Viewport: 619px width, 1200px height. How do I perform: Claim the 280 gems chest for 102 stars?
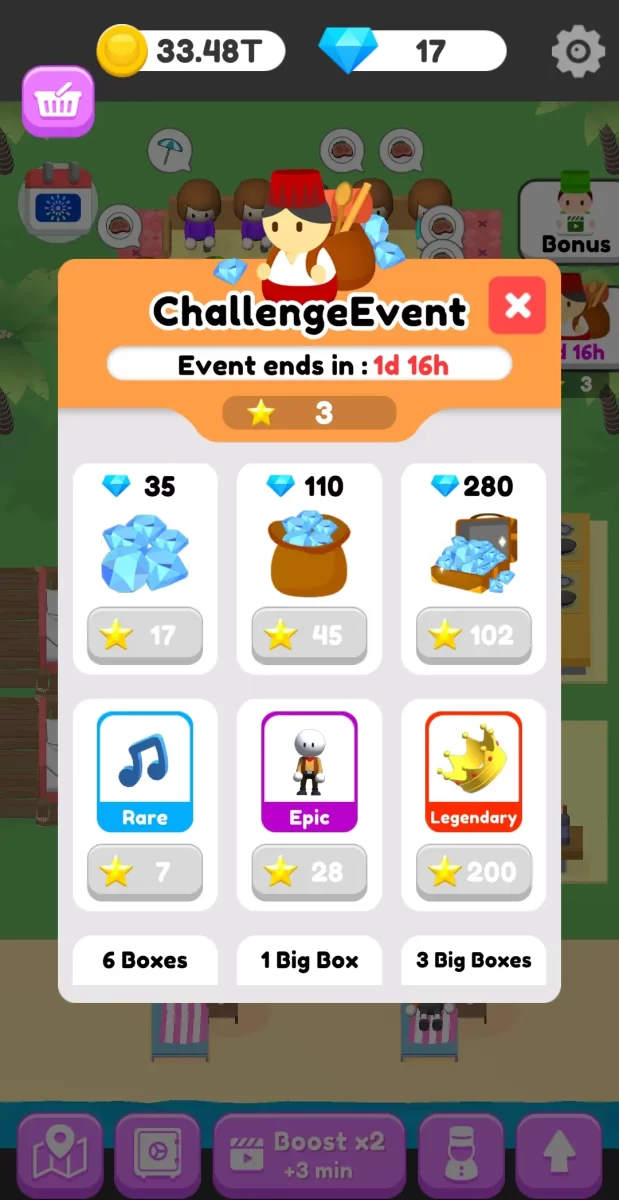coord(473,635)
